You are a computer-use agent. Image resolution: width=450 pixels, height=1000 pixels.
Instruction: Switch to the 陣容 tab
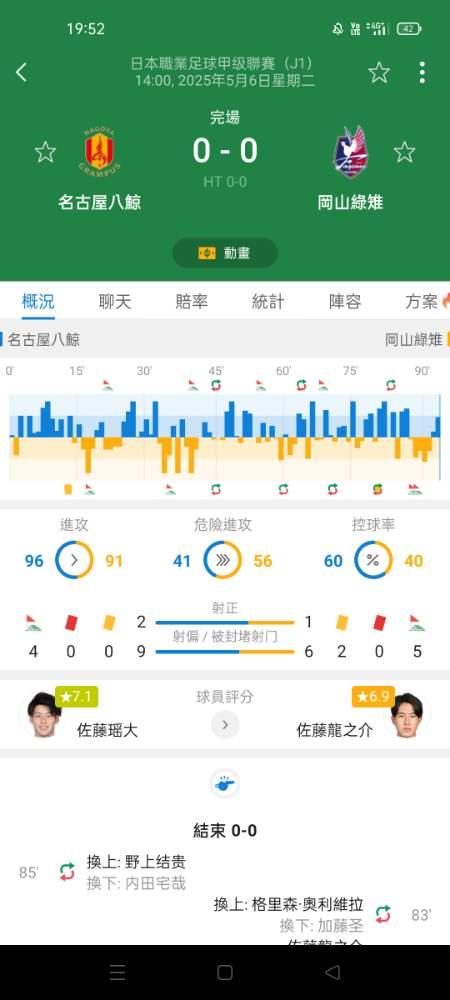[x=345, y=301]
